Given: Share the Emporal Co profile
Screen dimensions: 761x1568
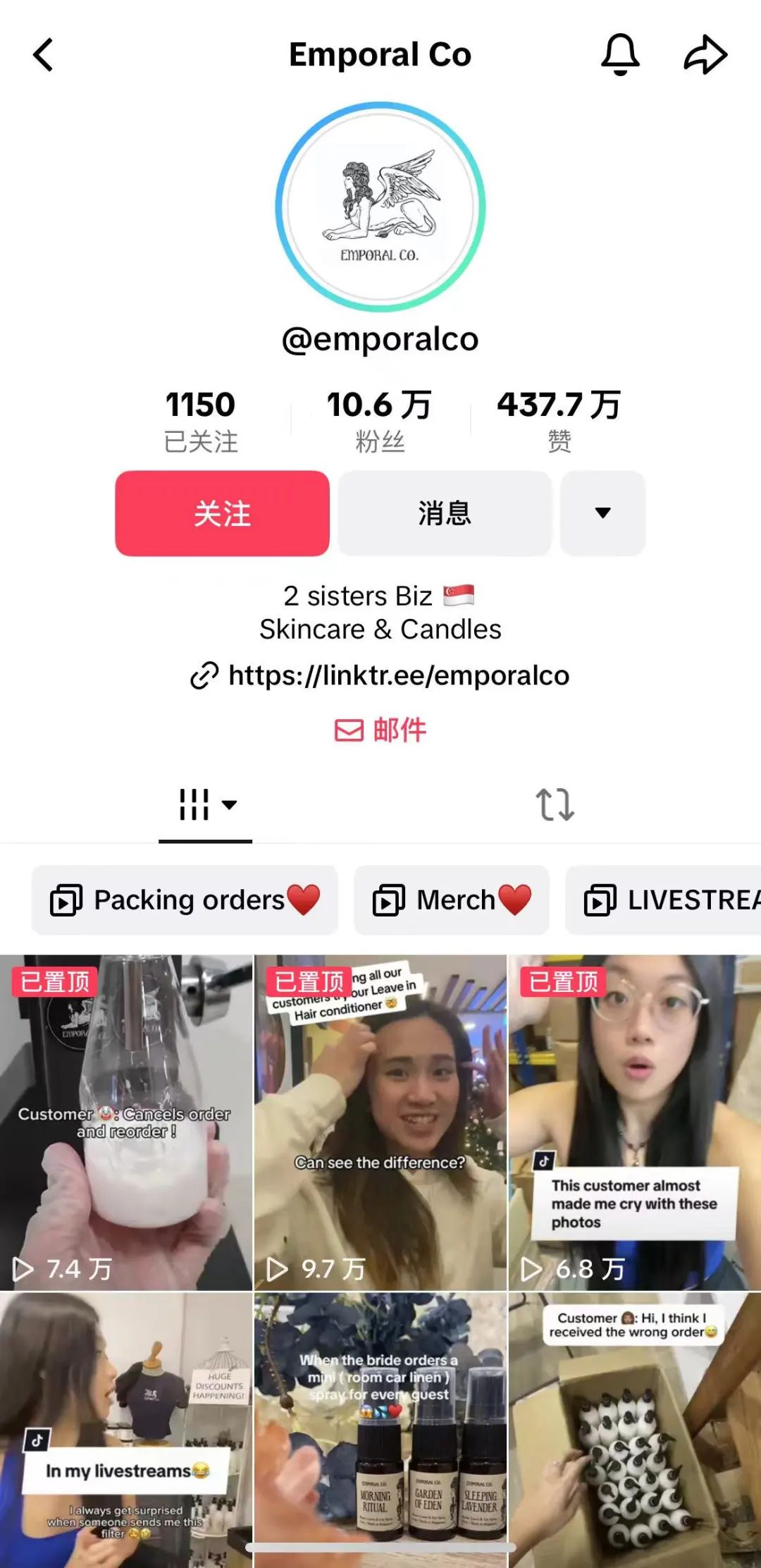Looking at the screenshot, I should 705,55.
